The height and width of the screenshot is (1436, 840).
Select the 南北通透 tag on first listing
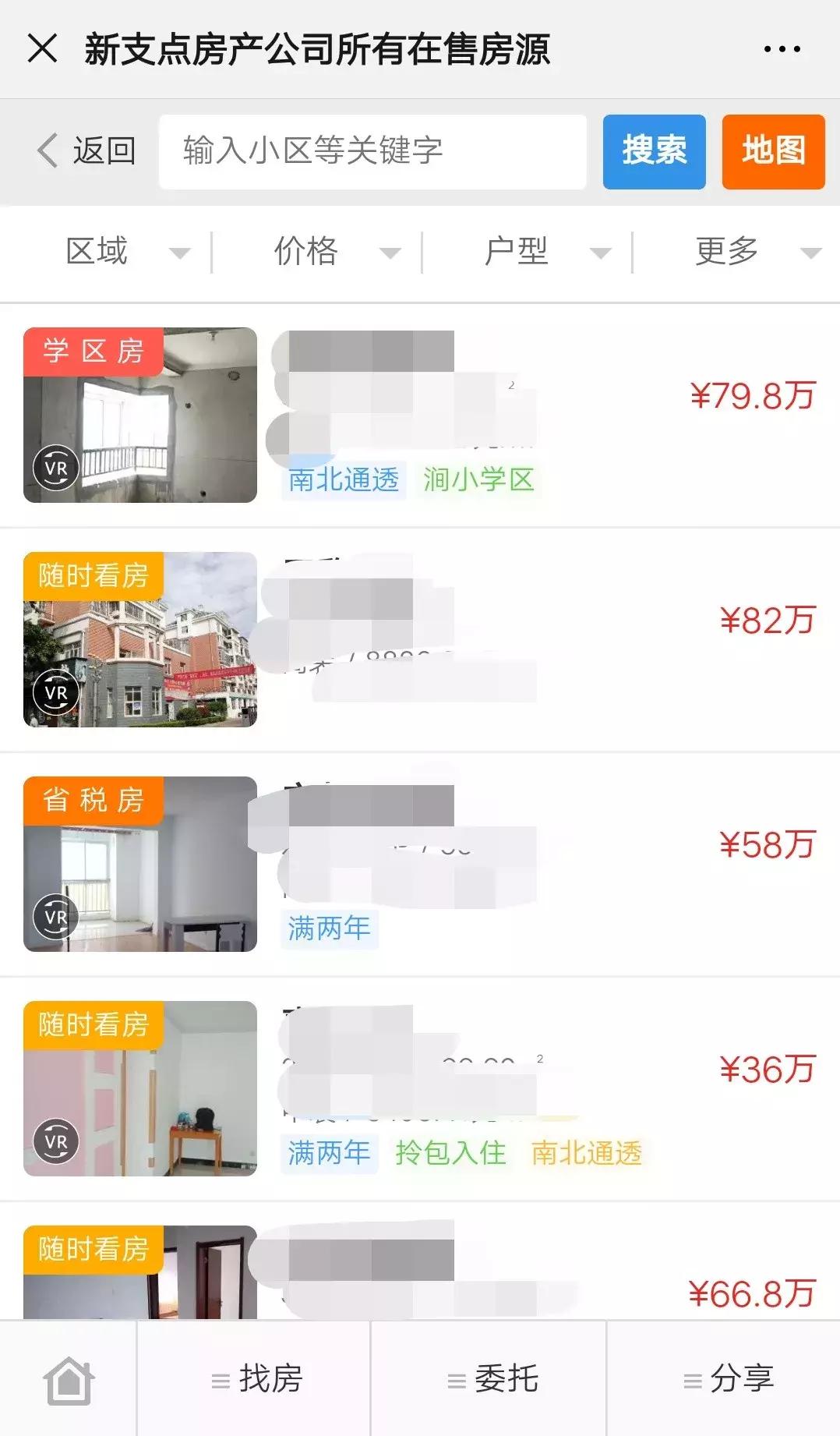click(x=343, y=481)
